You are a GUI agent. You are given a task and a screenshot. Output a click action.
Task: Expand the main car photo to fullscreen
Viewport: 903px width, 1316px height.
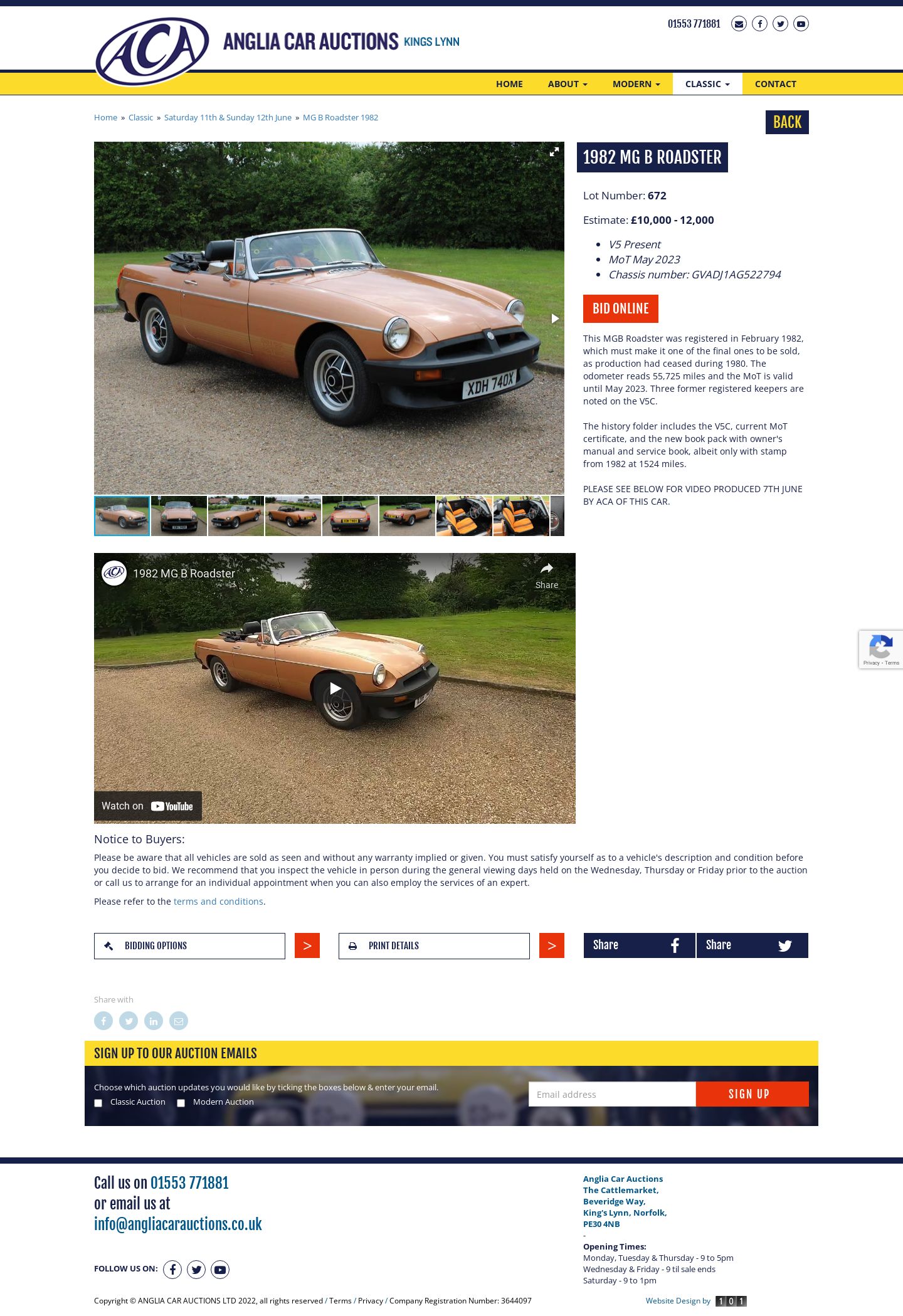[x=554, y=152]
